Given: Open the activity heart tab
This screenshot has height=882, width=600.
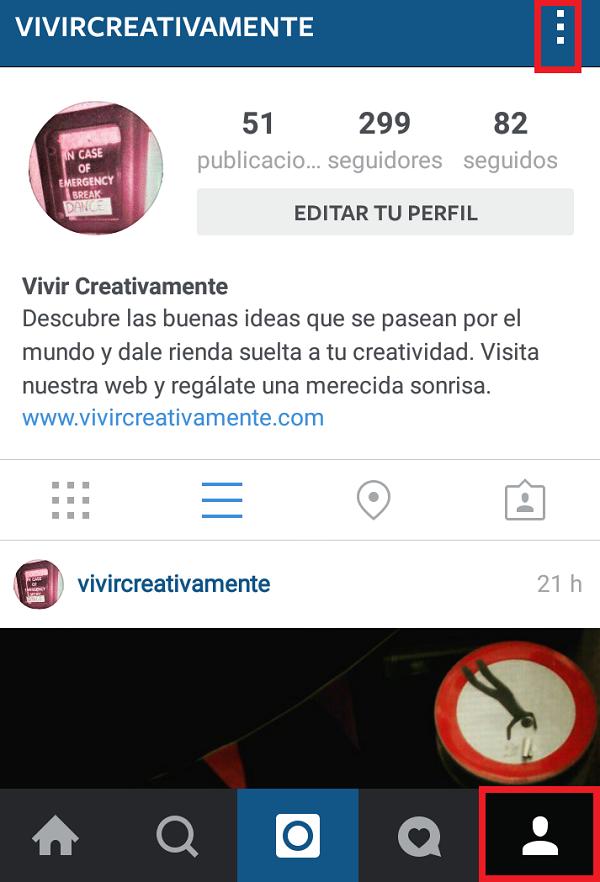Looking at the screenshot, I should 419,836.
